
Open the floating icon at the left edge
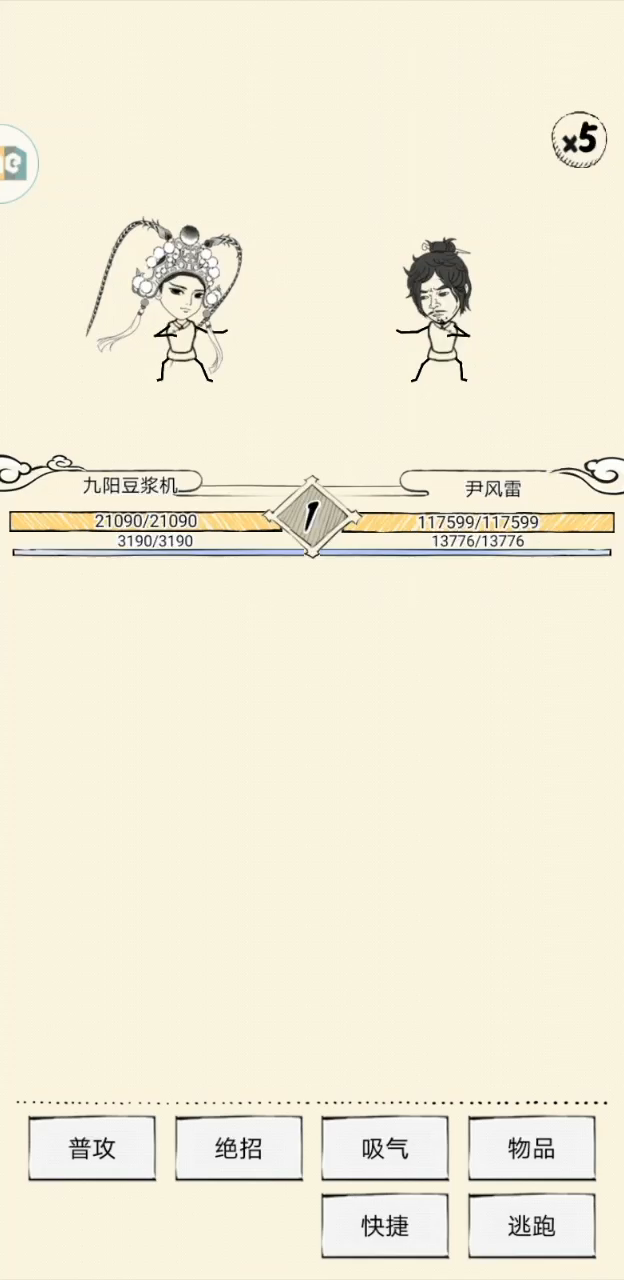pos(16,164)
